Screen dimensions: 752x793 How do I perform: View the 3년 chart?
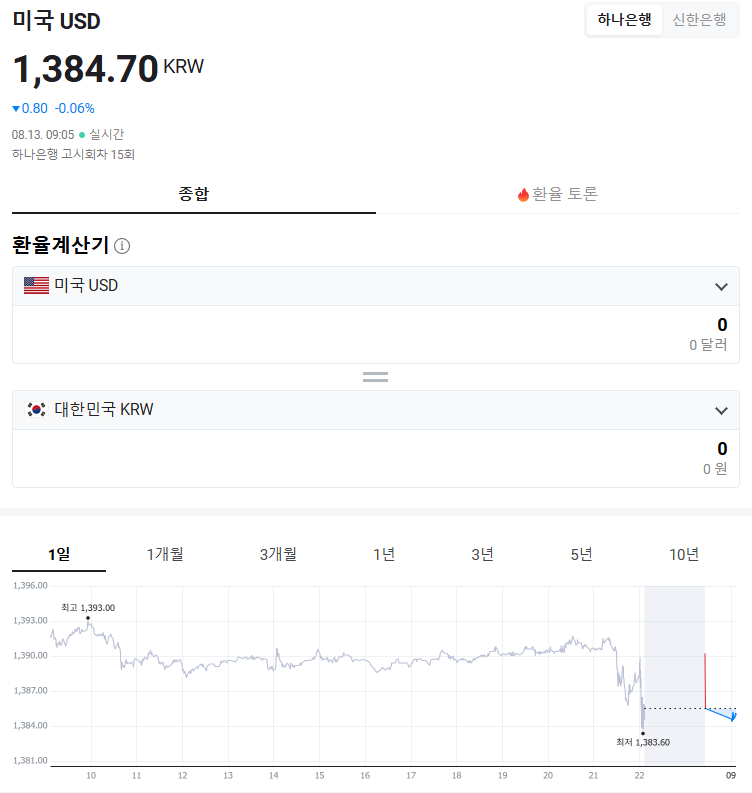click(x=482, y=554)
